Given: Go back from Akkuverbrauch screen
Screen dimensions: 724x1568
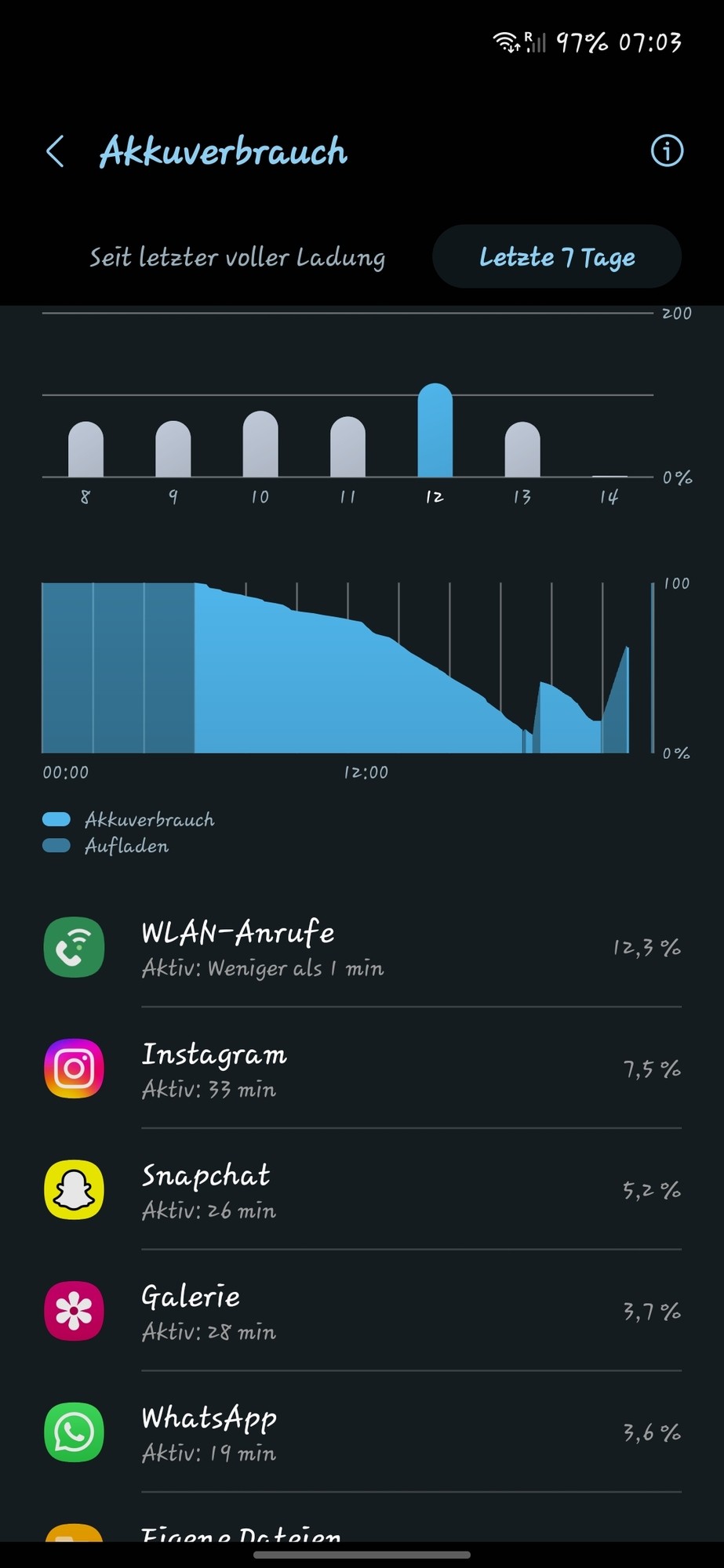Looking at the screenshot, I should click(x=55, y=151).
